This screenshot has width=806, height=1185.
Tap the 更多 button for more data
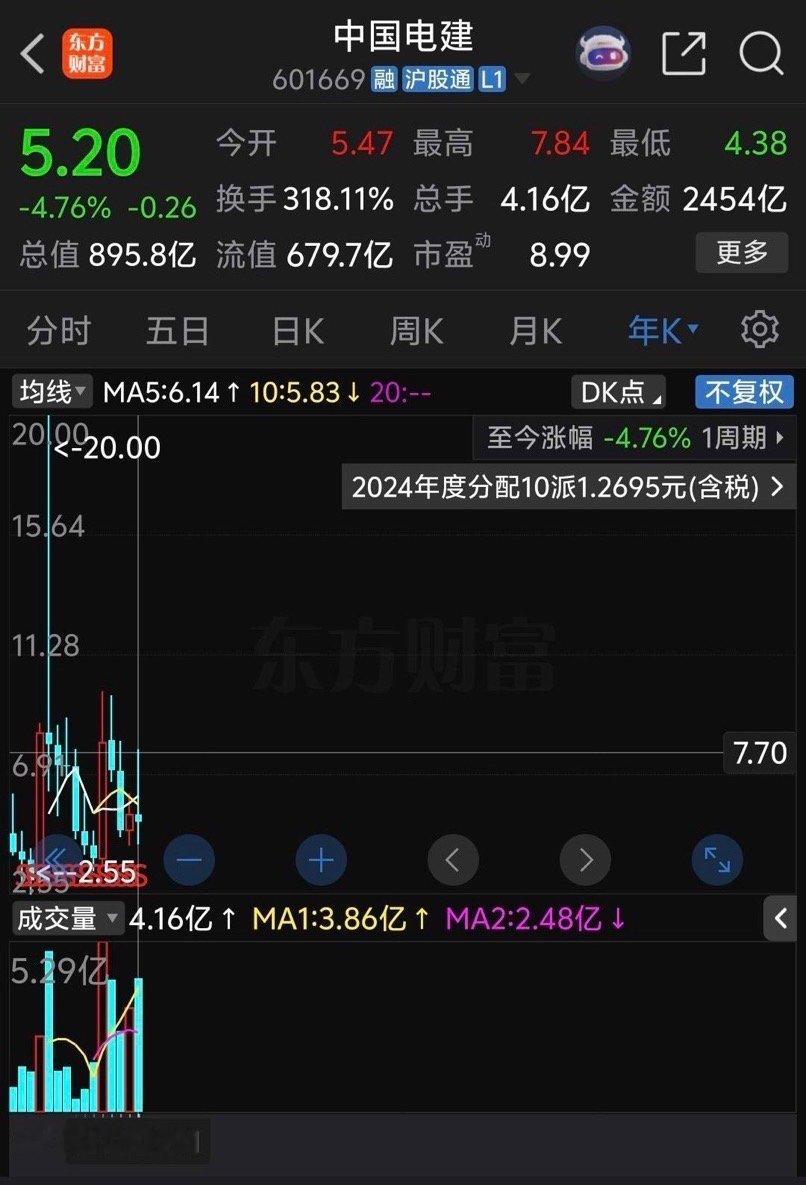click(741, 253)
